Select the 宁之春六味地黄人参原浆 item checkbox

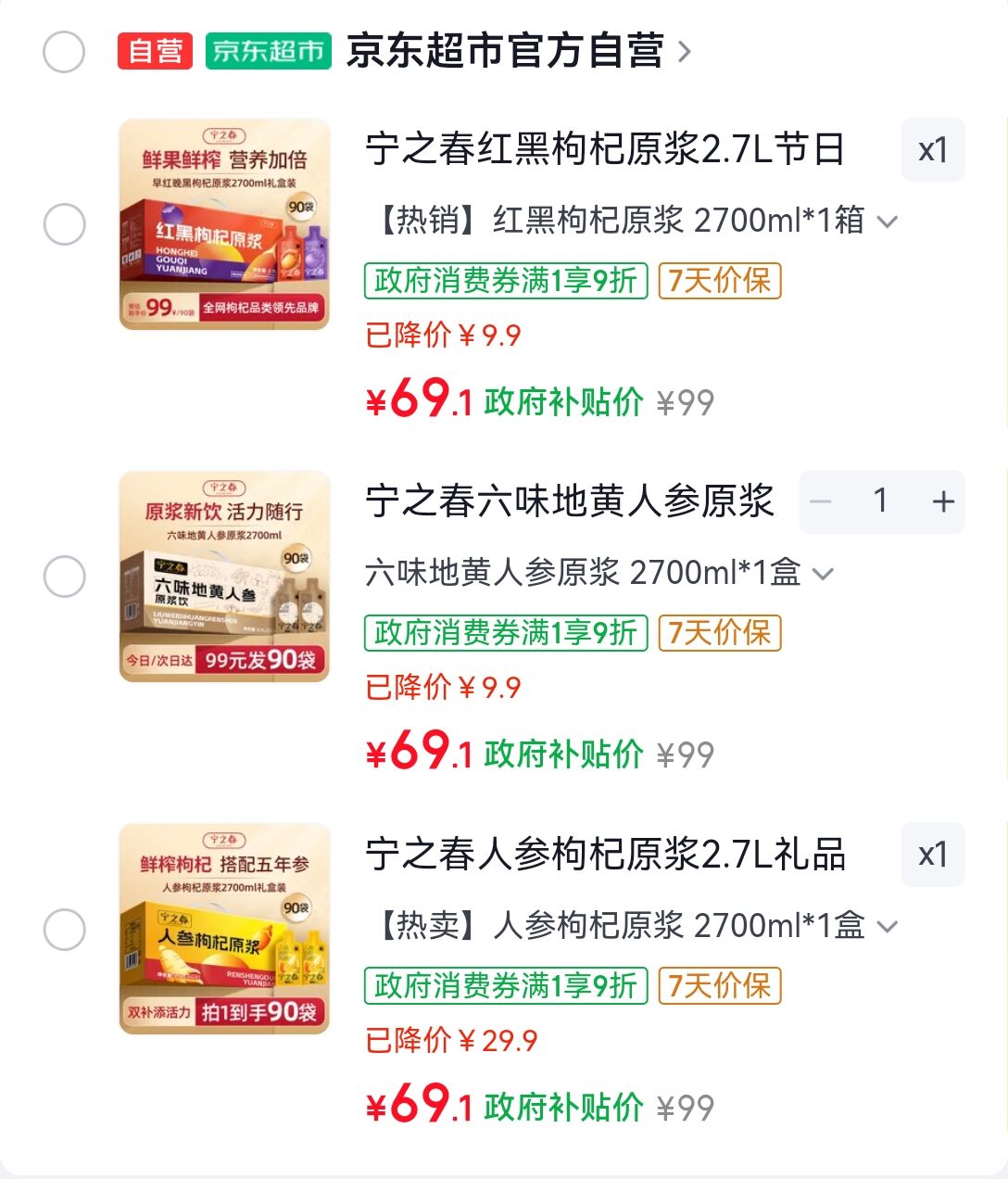[x=64, y=577]
